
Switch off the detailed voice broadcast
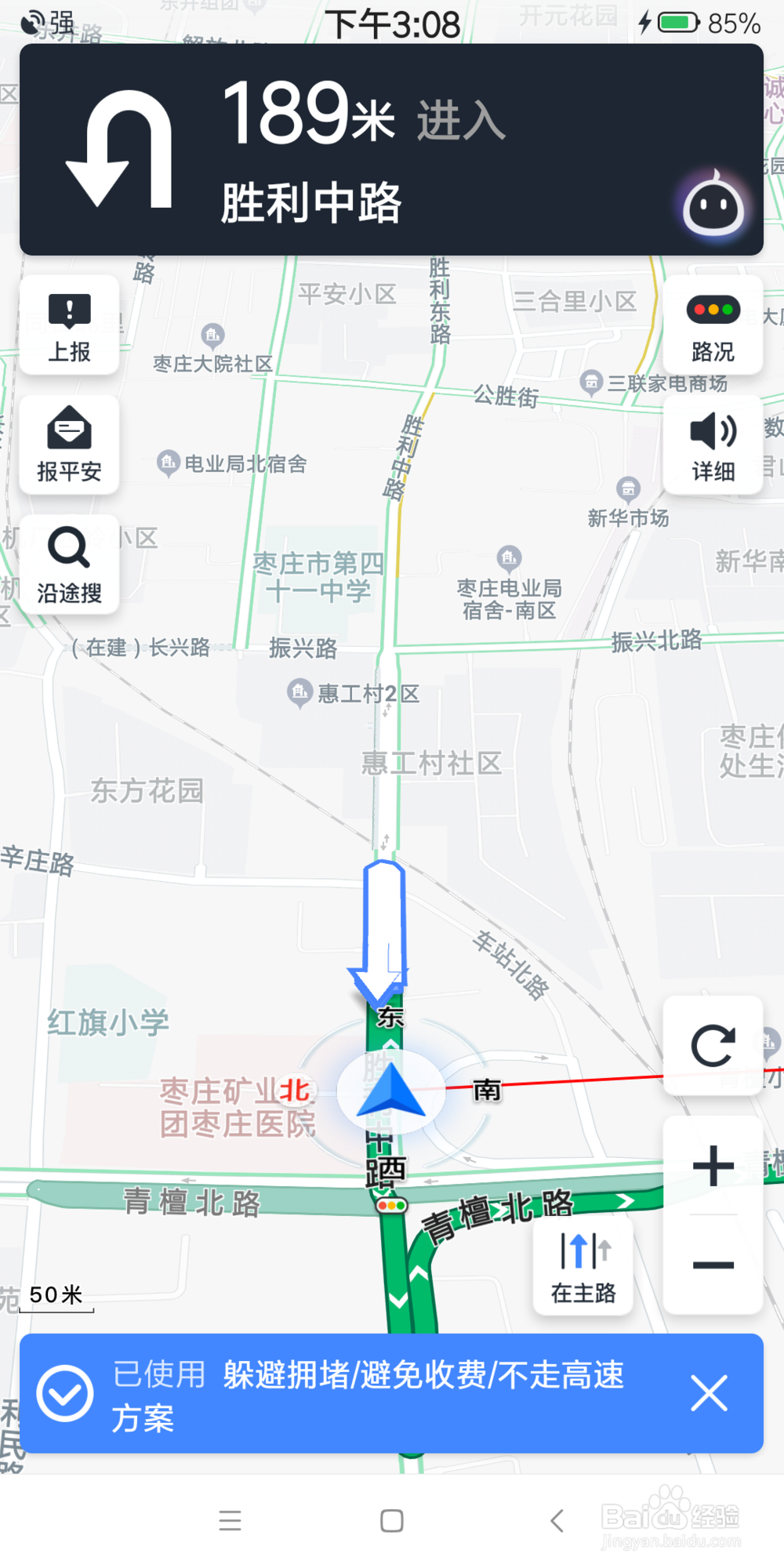[x=713, y=444]
